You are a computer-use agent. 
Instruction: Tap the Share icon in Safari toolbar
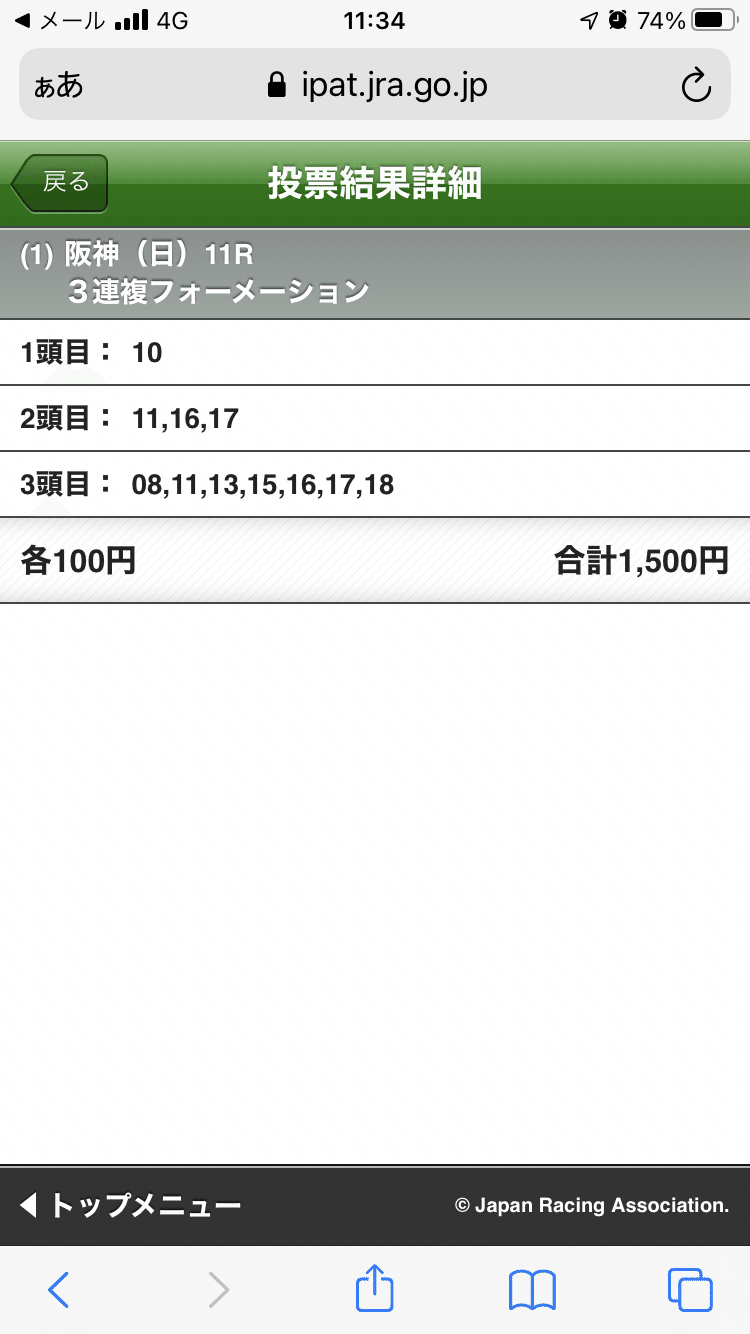pyautogui.click(x=374, y=1290)
